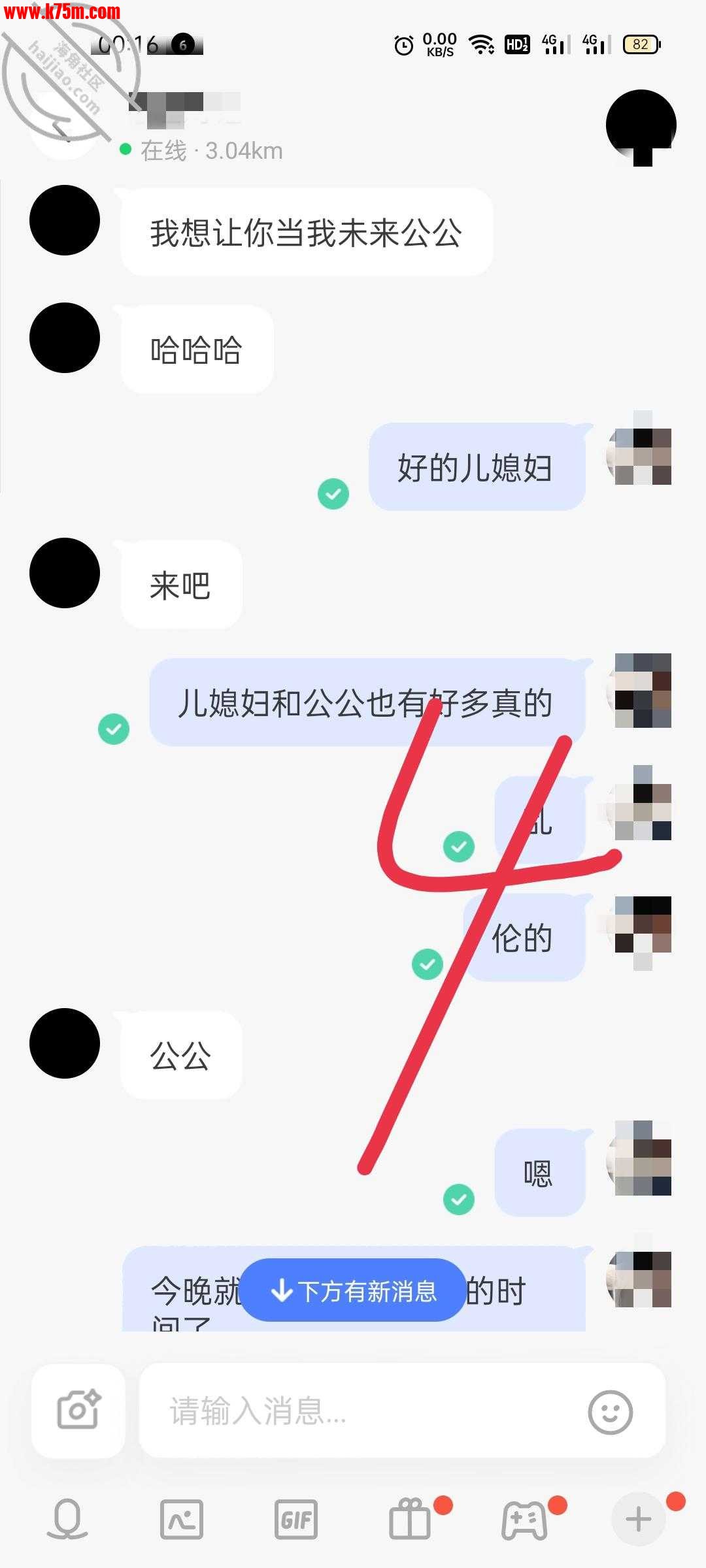The height and width of the screenshot is (1568, 706).
Task: Open the GIF picker
Action: click(x=296, y=1520)
